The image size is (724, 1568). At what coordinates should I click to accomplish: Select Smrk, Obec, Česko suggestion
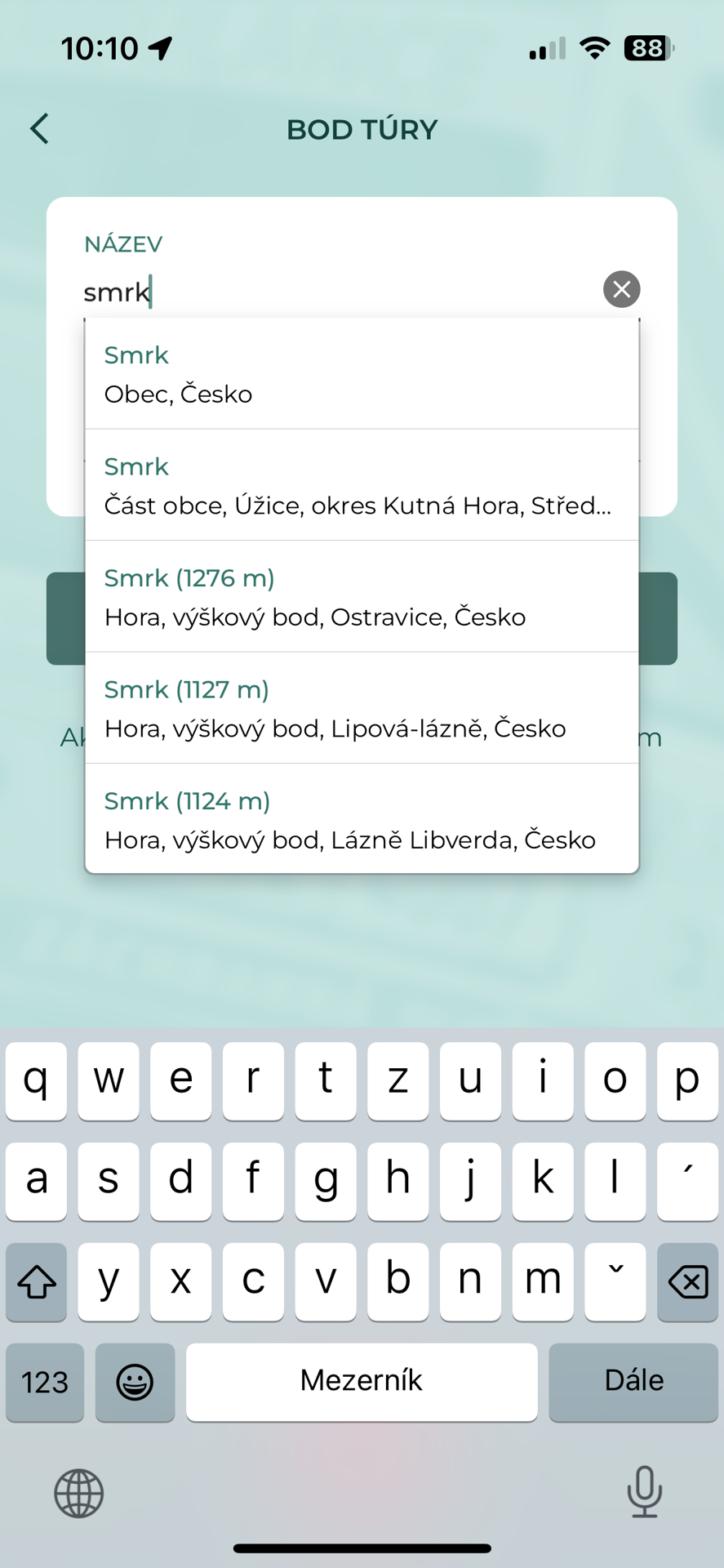click(362, 374)
